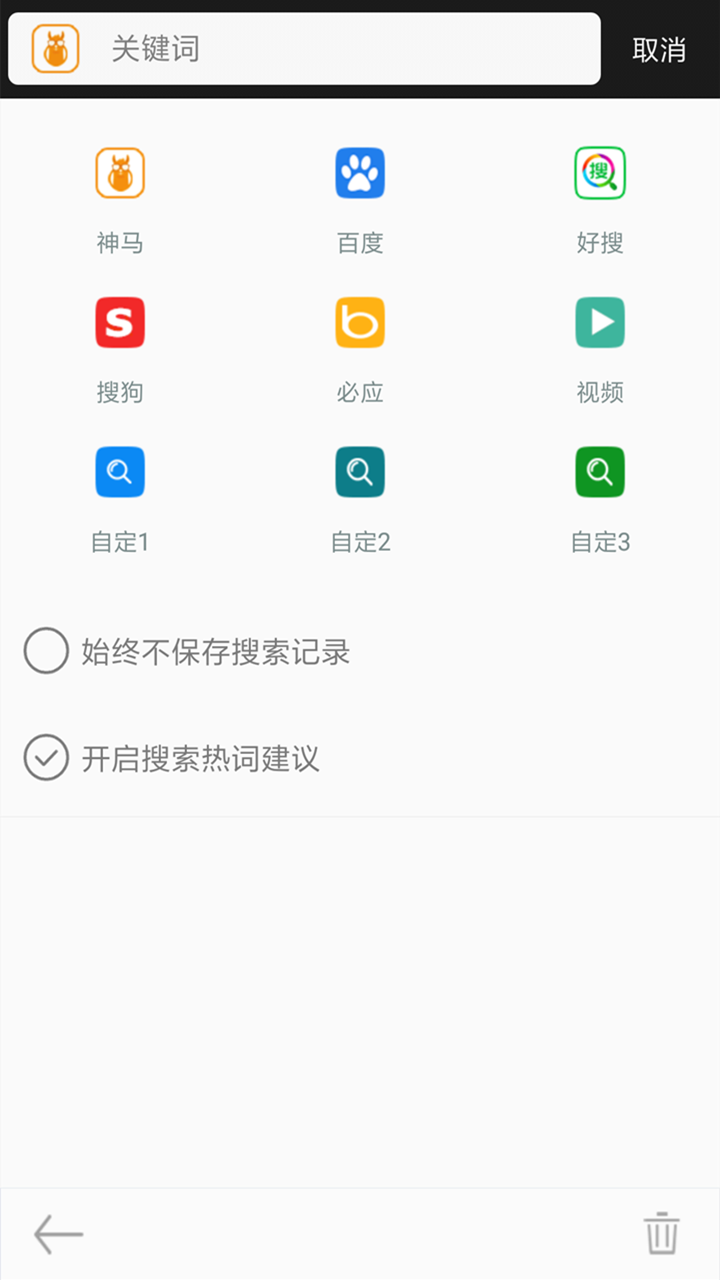Go back using the bottom arrow

(58, 1234)
